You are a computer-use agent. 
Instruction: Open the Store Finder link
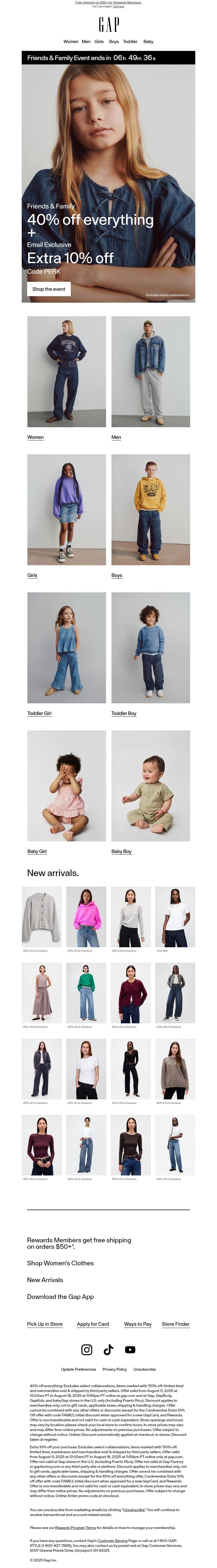(x=175, y=1324)
